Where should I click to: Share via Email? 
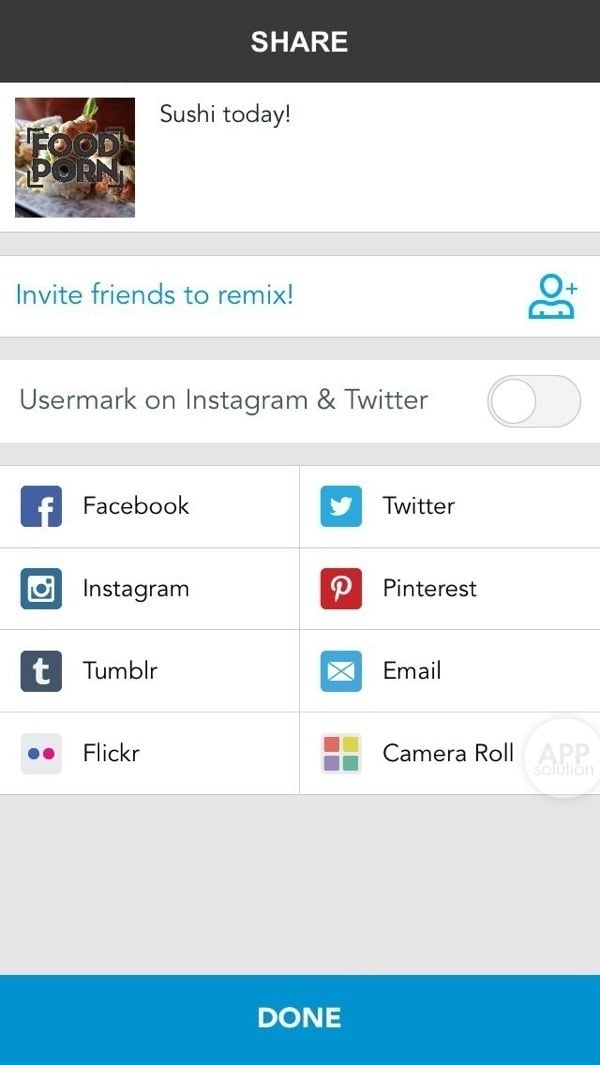coord(450,671)
